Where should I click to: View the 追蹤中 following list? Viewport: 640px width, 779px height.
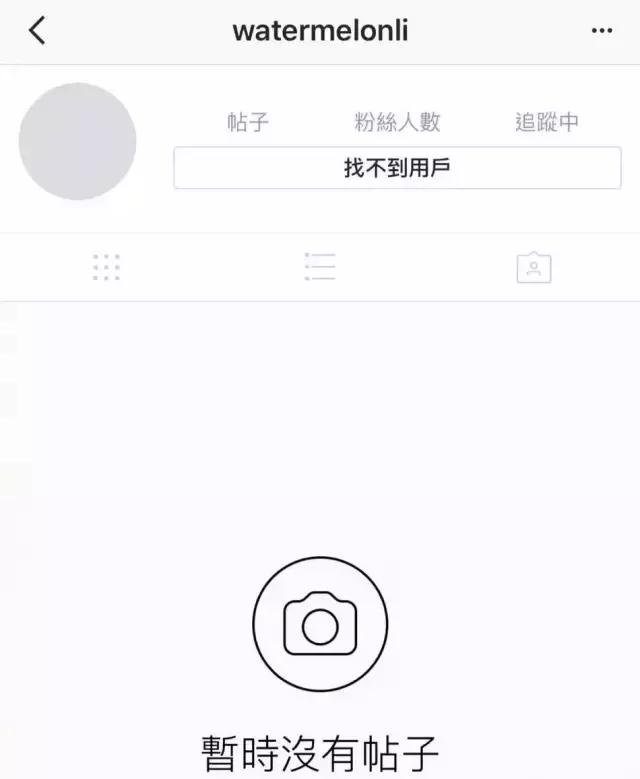click(x=547, y=122)
